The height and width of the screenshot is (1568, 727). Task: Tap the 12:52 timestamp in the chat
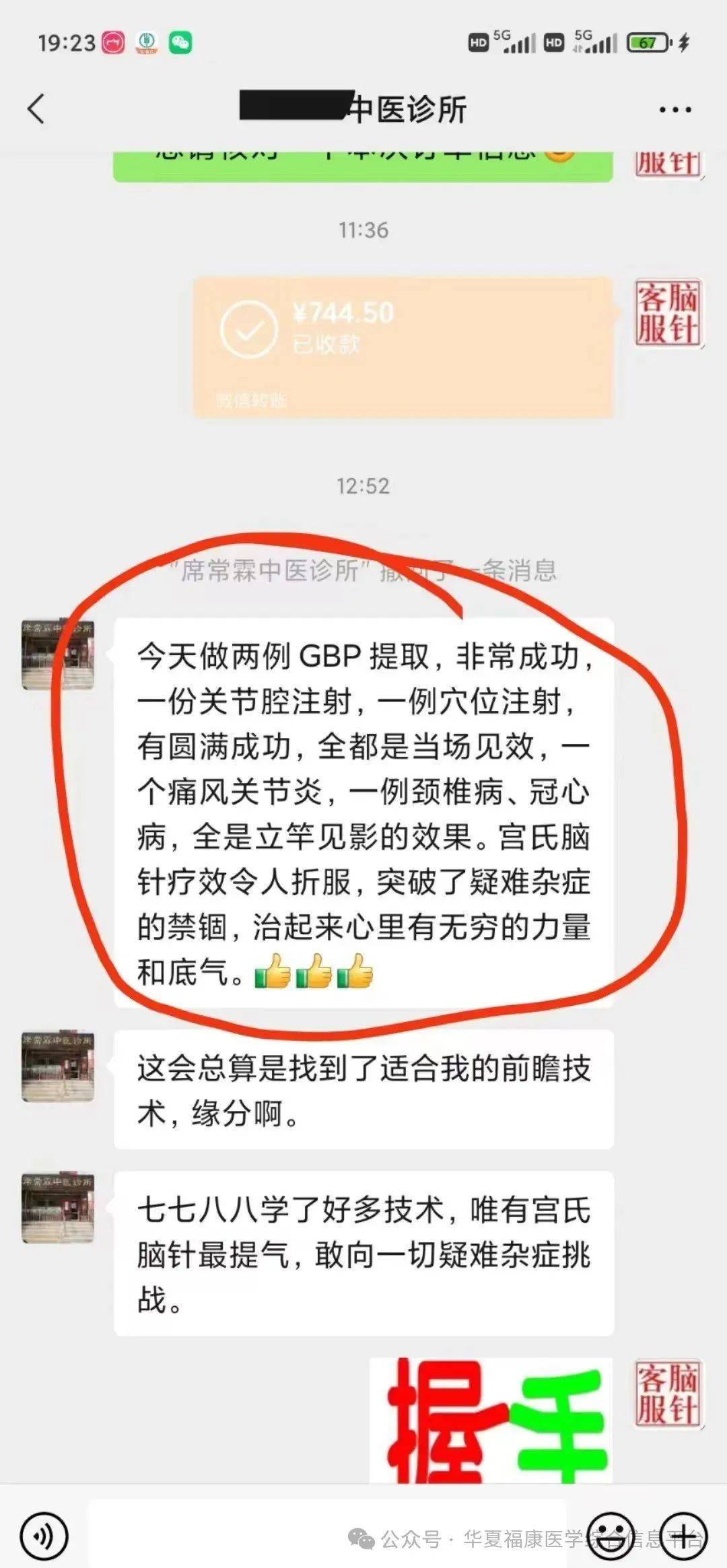pos(363,487)
